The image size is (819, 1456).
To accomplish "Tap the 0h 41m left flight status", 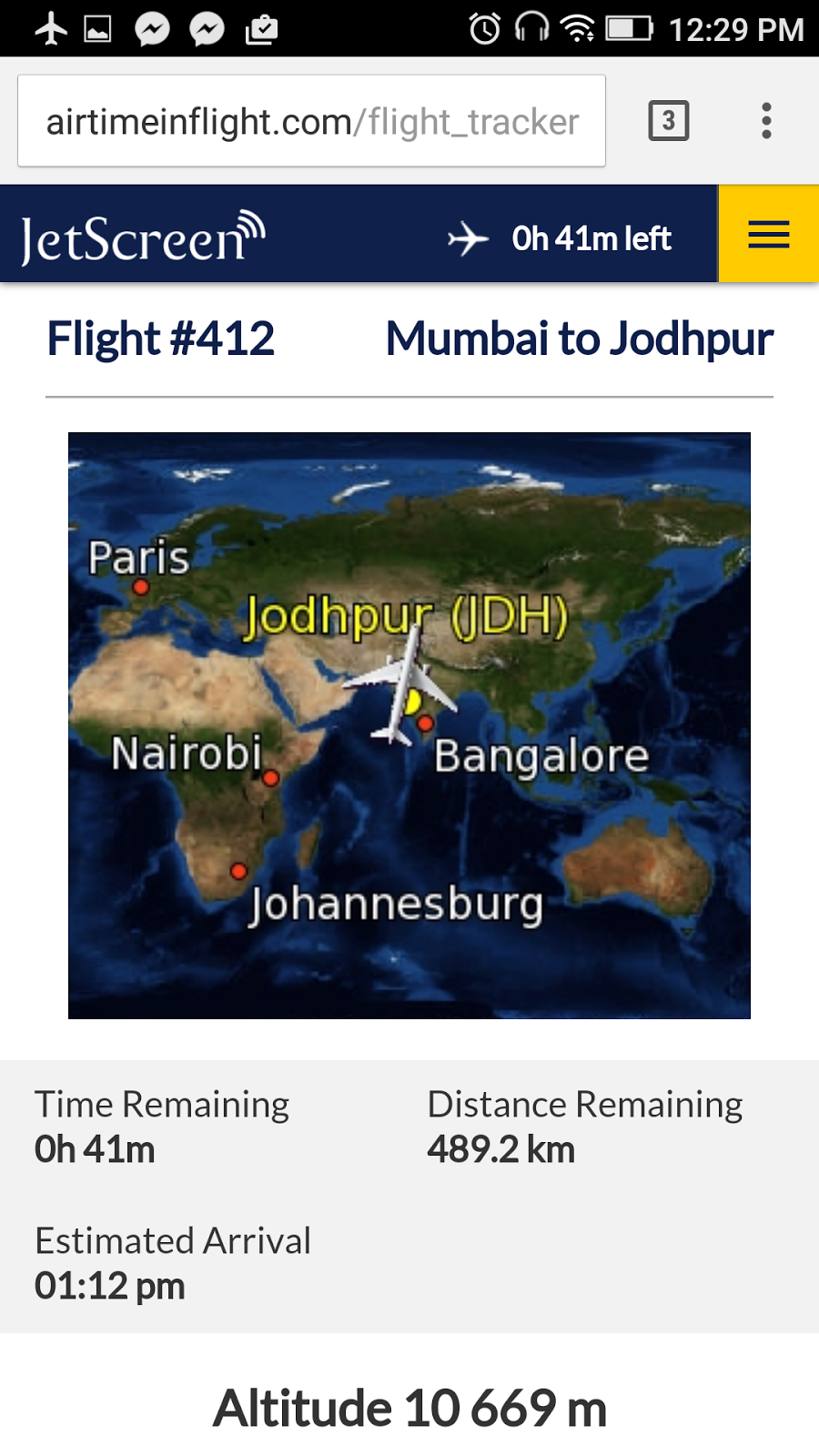I will 591,238.
